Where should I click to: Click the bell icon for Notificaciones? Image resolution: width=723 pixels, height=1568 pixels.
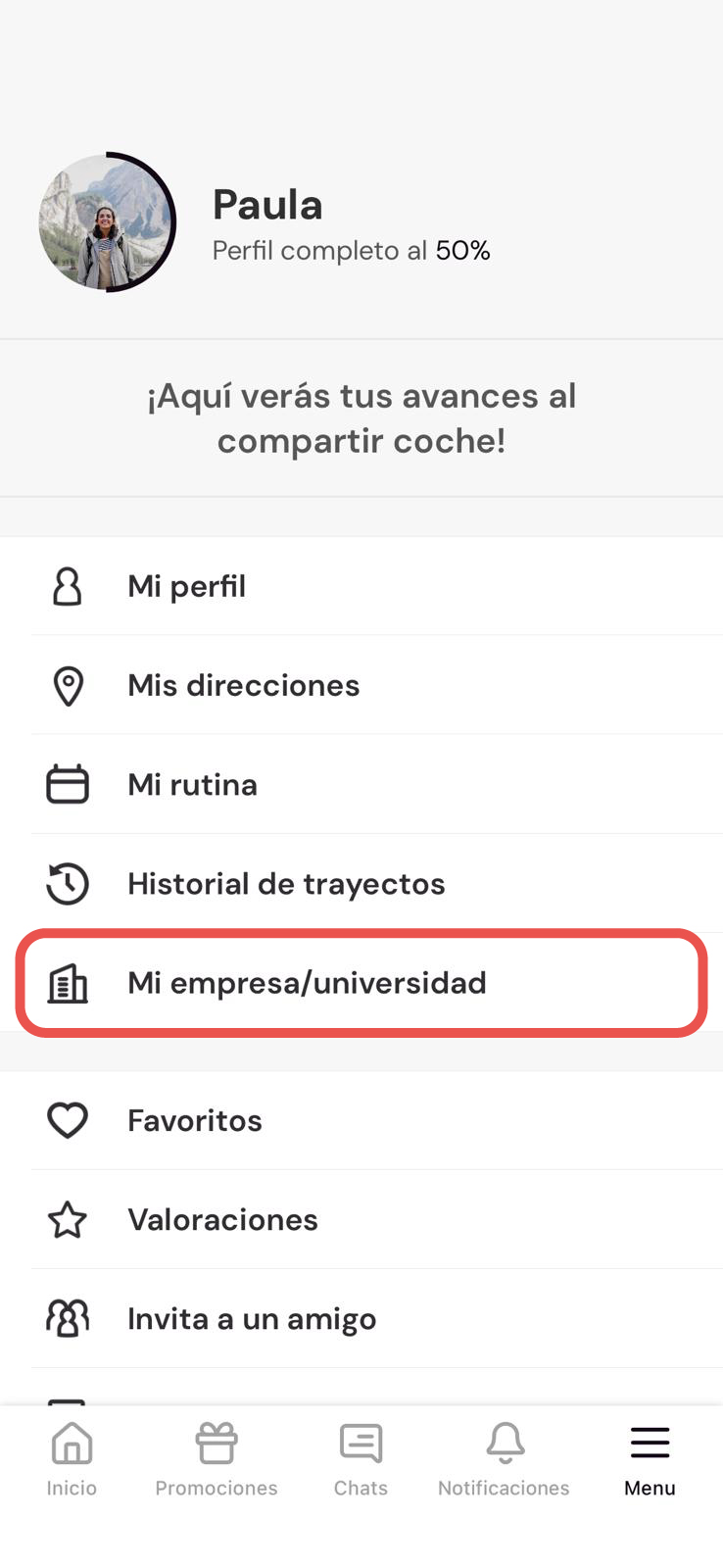504,1443
